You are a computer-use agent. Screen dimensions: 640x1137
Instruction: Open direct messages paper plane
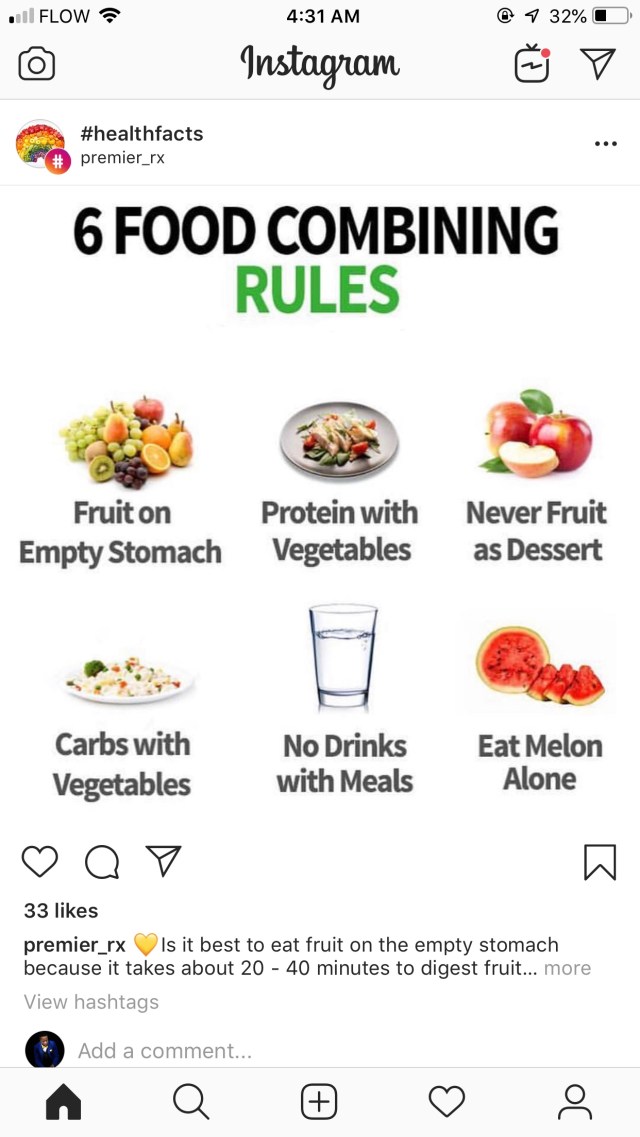[x=597, y=65]
